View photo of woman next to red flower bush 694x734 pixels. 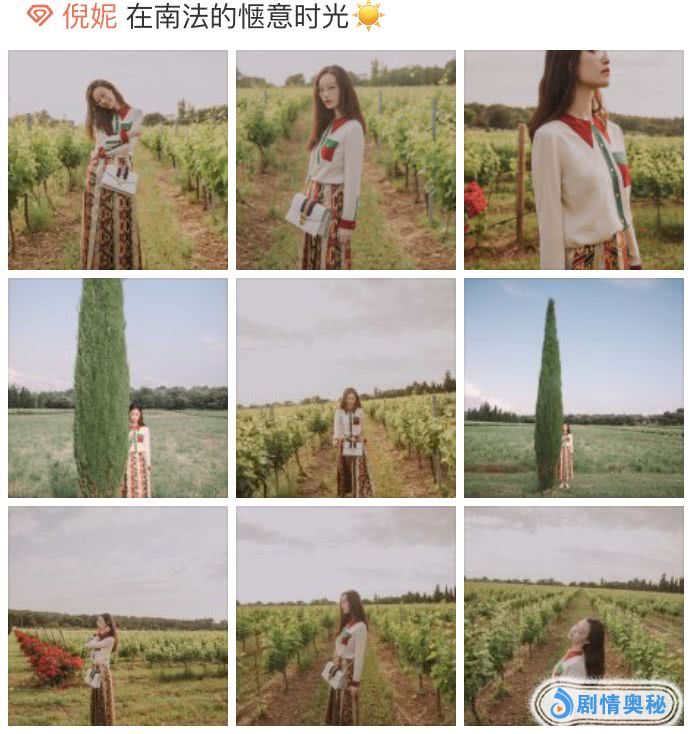[x=118, y=615]
